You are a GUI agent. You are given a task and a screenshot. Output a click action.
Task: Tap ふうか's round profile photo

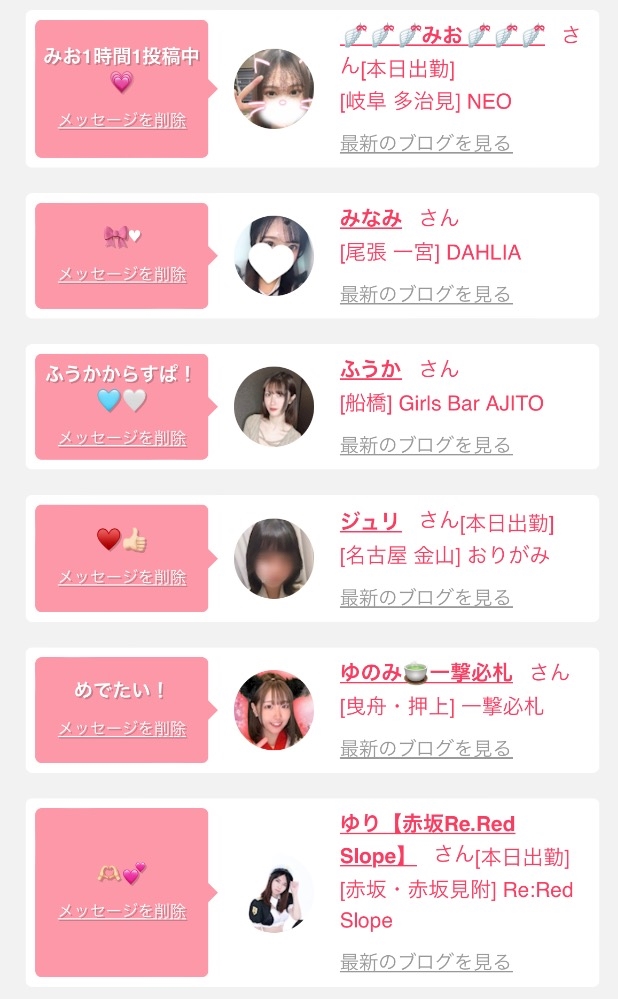[274, 406]
